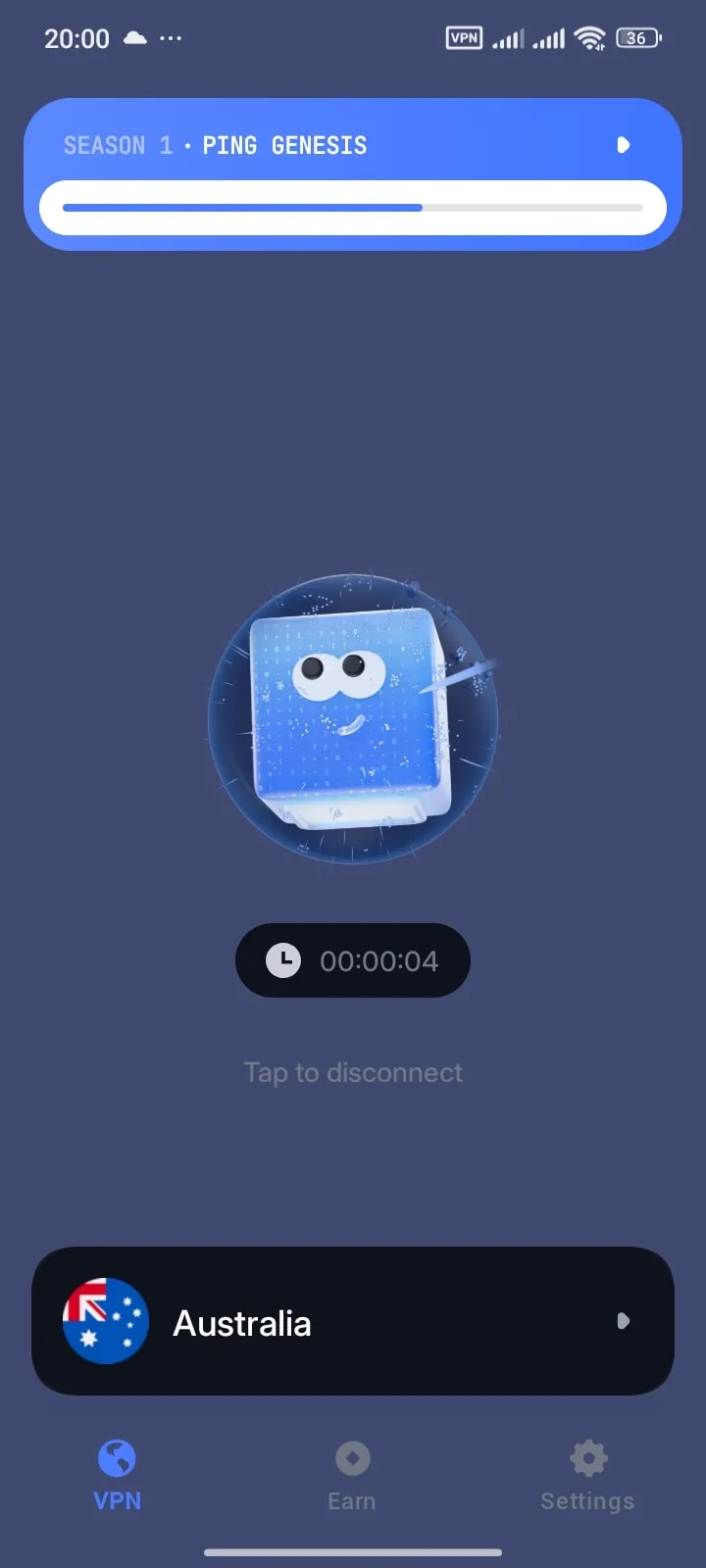Image resolution: width=706 pixels, height=1568 pixels.
Task: Switch to the Earn tab
Action: (352, 1476)
